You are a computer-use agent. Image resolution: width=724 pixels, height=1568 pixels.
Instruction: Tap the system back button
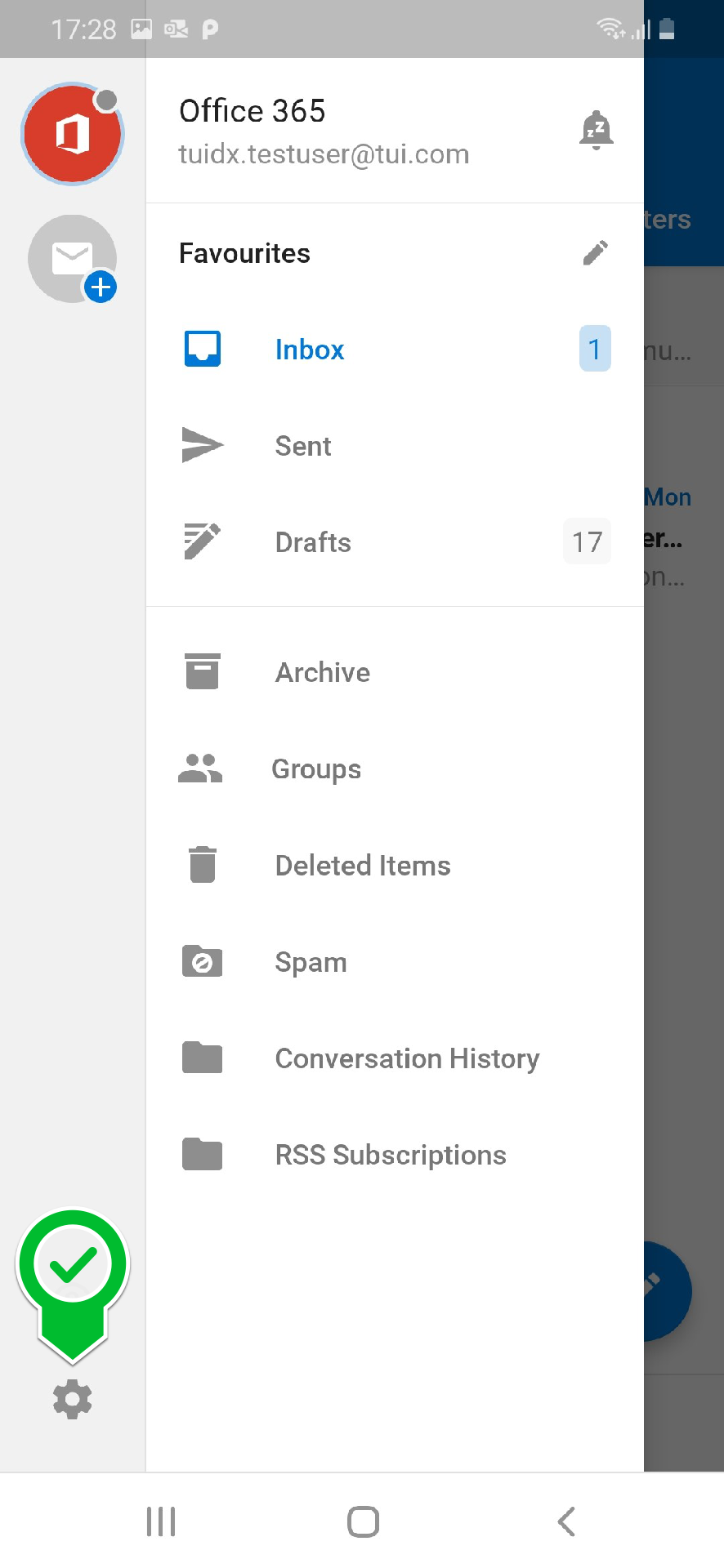(566, 1521)
